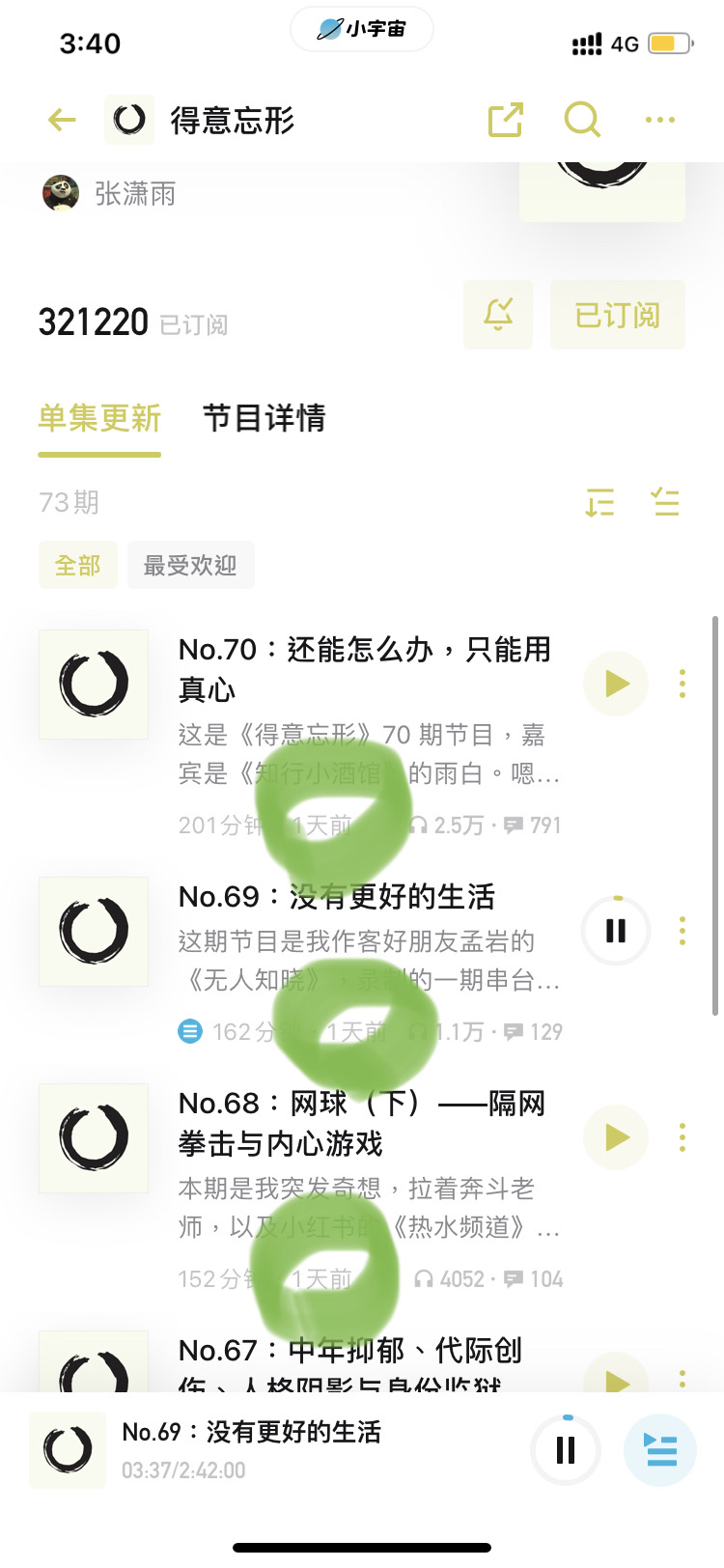Viewport: 724px width, 1568px height.
Task: Go back using the arrow icon
Action: coord(62,120)
